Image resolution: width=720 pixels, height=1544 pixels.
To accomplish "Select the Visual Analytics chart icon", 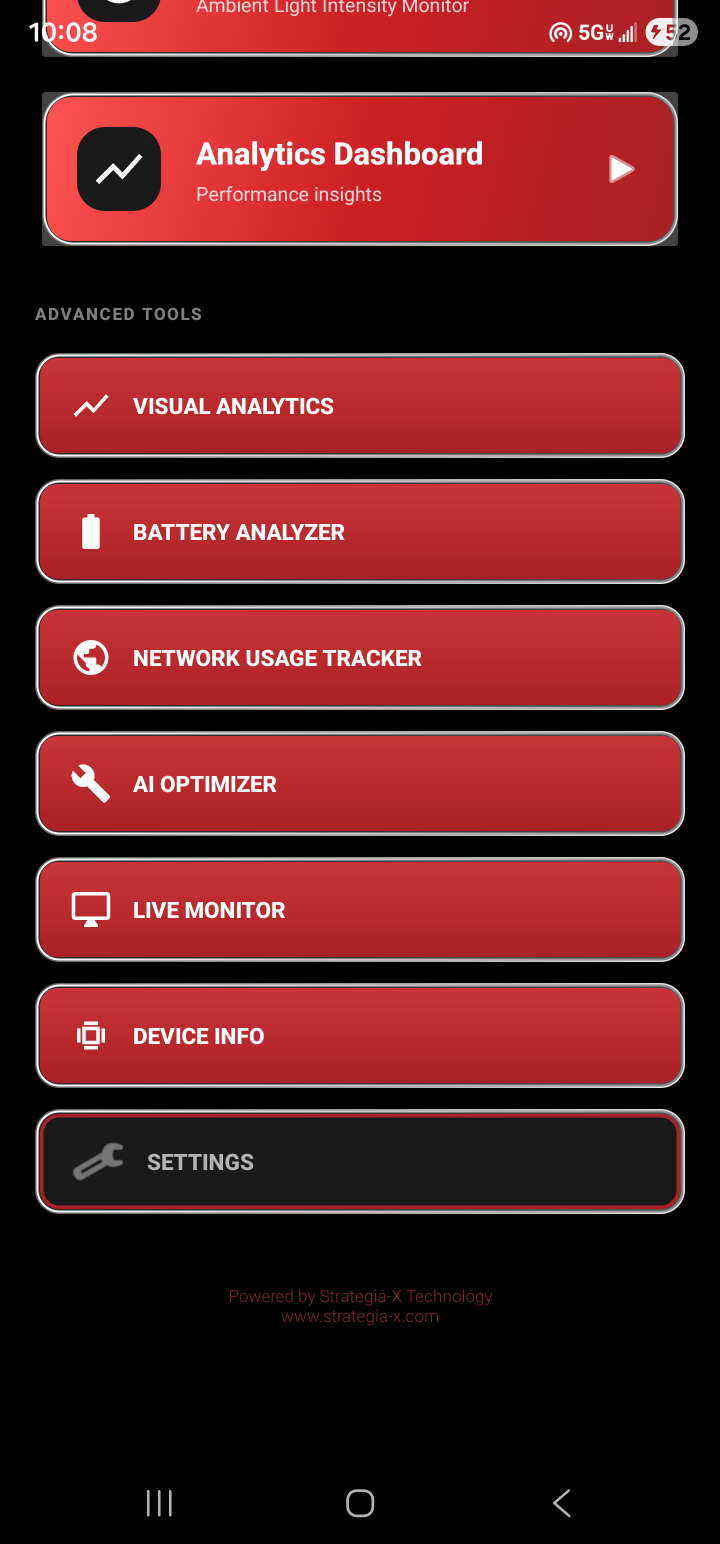I will click(x=90, y=405).
